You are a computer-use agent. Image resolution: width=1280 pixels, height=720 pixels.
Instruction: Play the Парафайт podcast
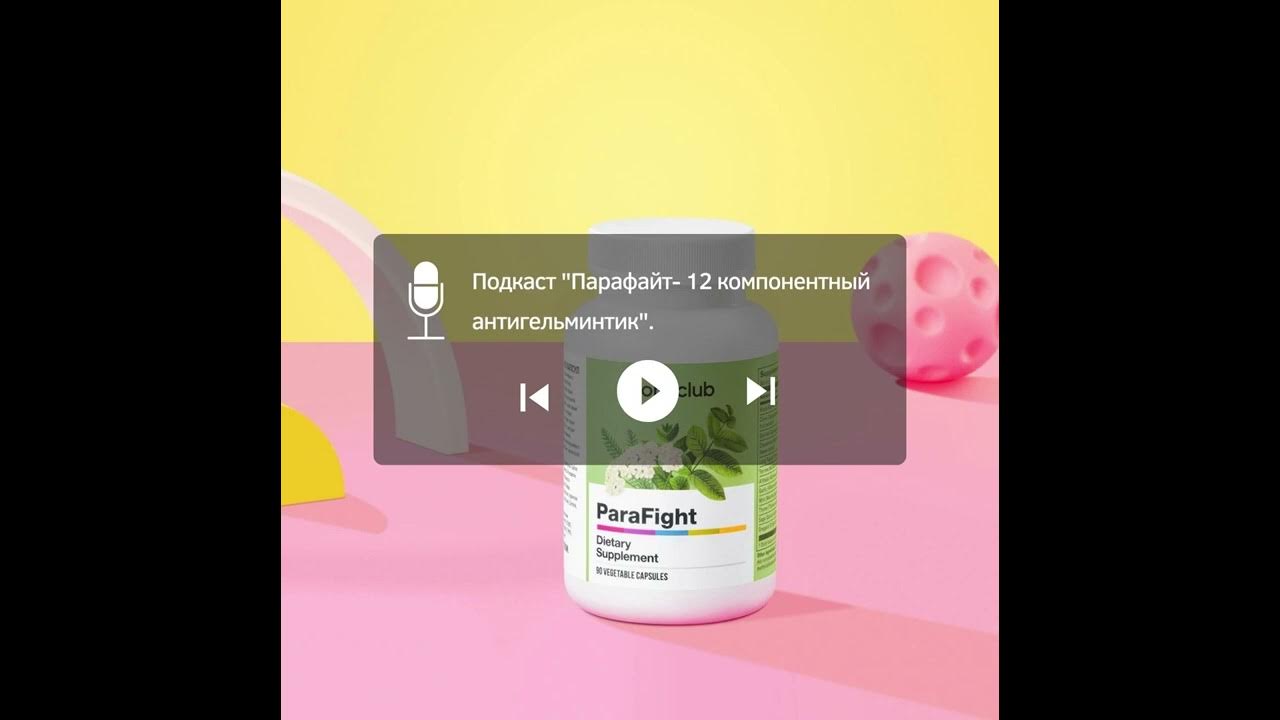647,390
